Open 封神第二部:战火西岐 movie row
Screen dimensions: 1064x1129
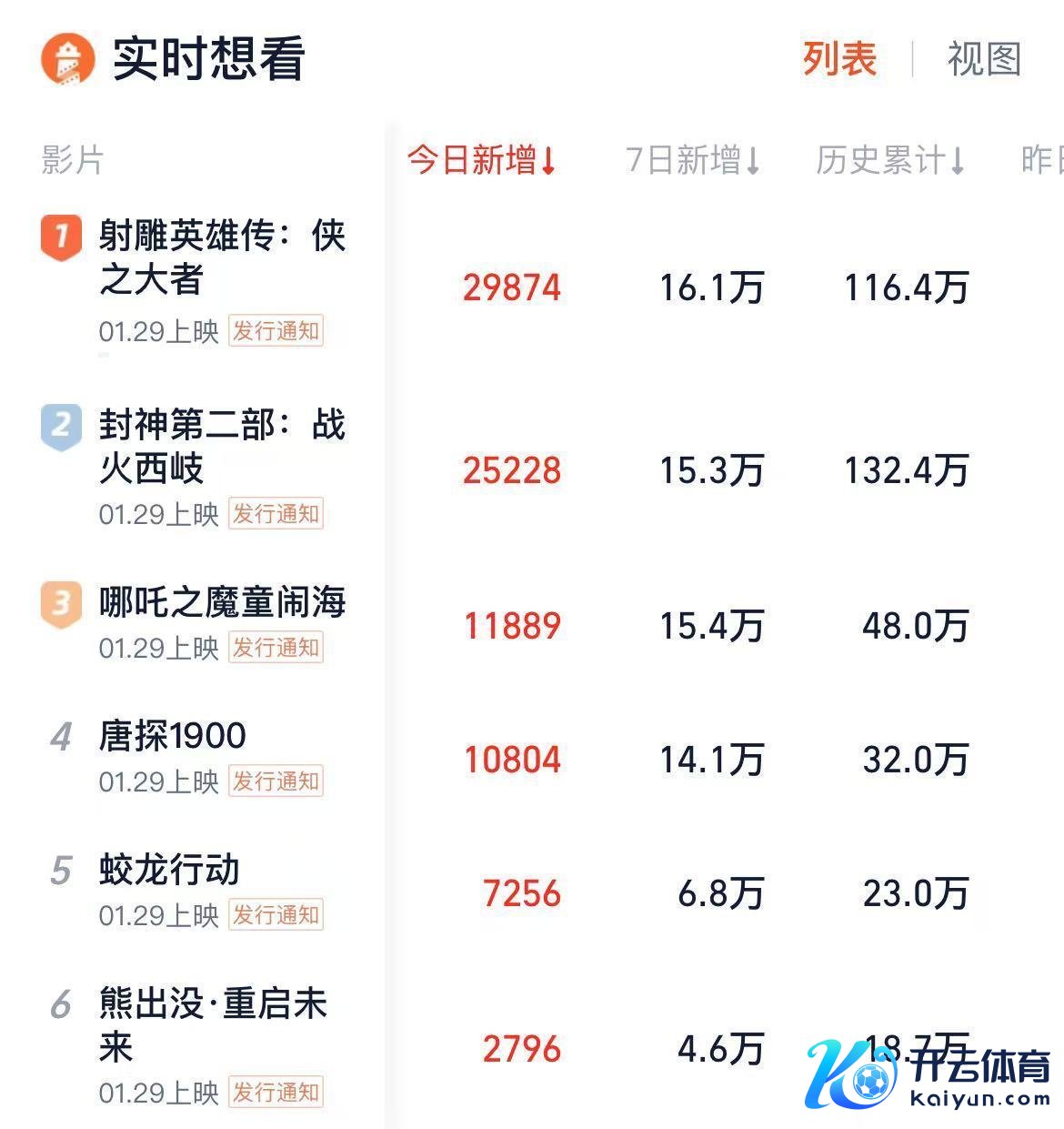click(x=222, y=446)
